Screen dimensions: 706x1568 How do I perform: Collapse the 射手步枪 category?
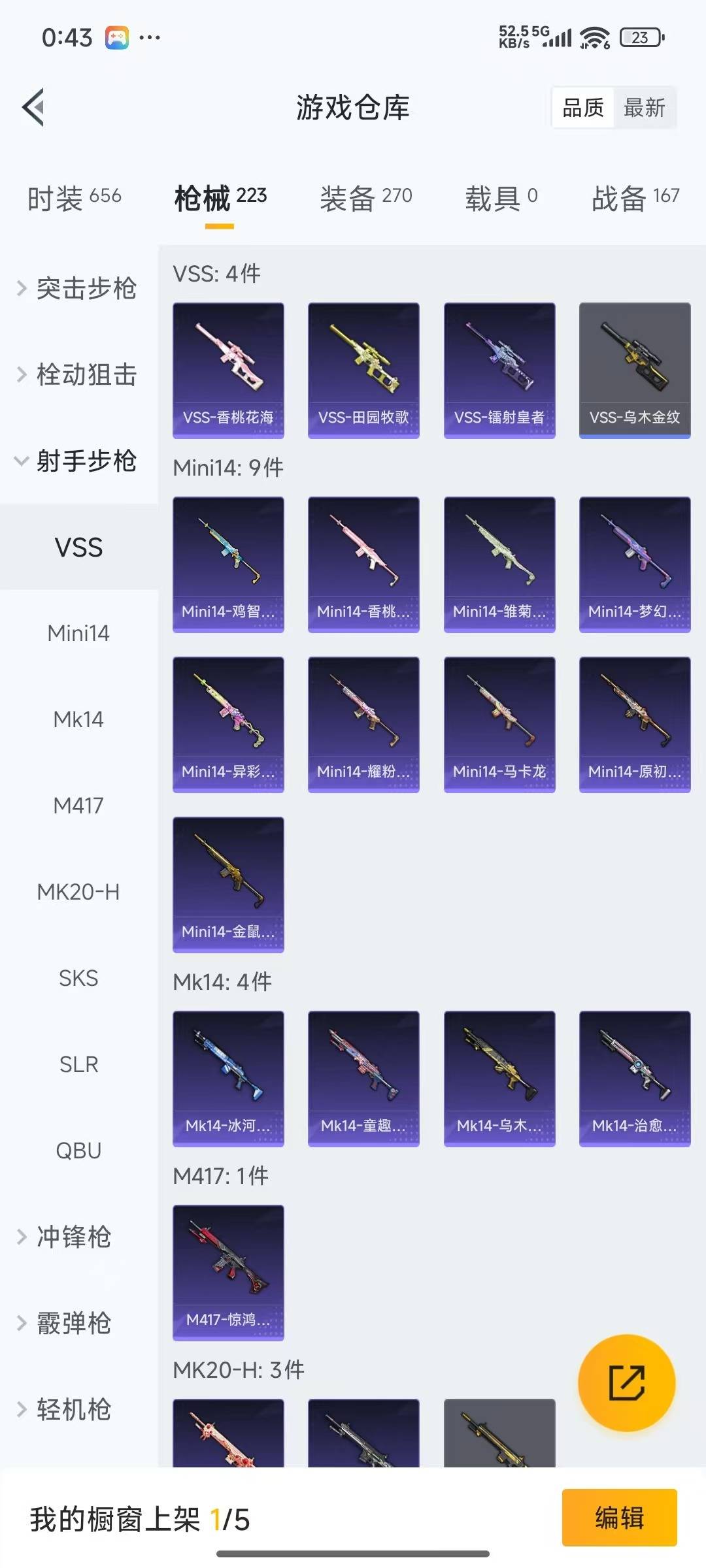[78, 462]
